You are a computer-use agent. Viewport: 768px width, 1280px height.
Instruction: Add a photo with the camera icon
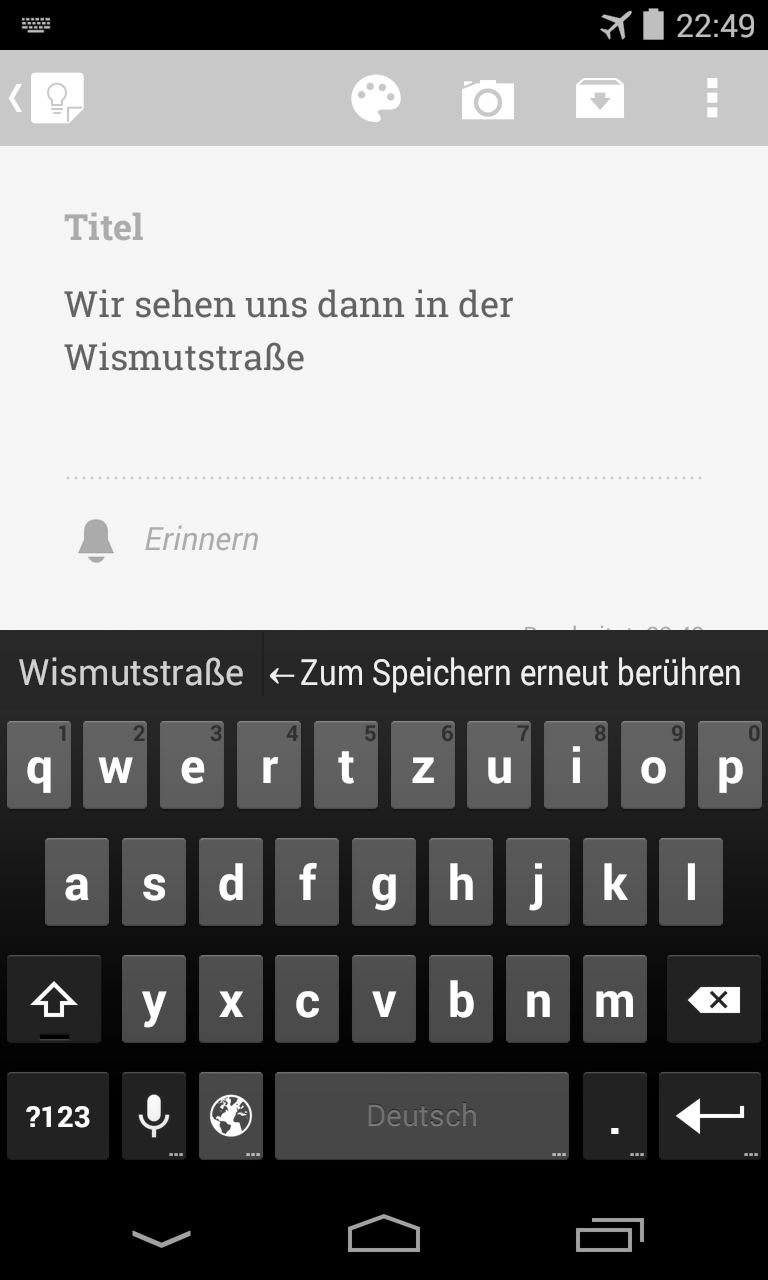click(488, 99)
